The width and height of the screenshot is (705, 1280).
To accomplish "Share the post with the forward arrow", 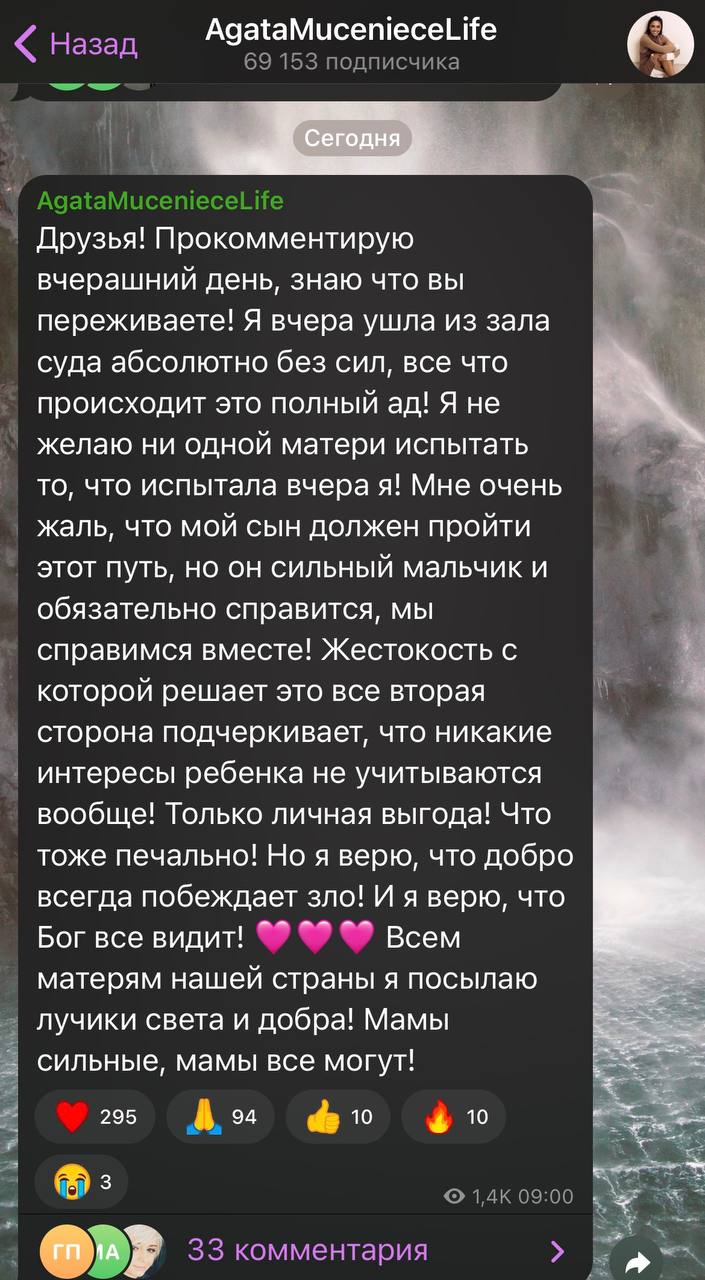I will pyautogui.click(x=636, y=1262).
